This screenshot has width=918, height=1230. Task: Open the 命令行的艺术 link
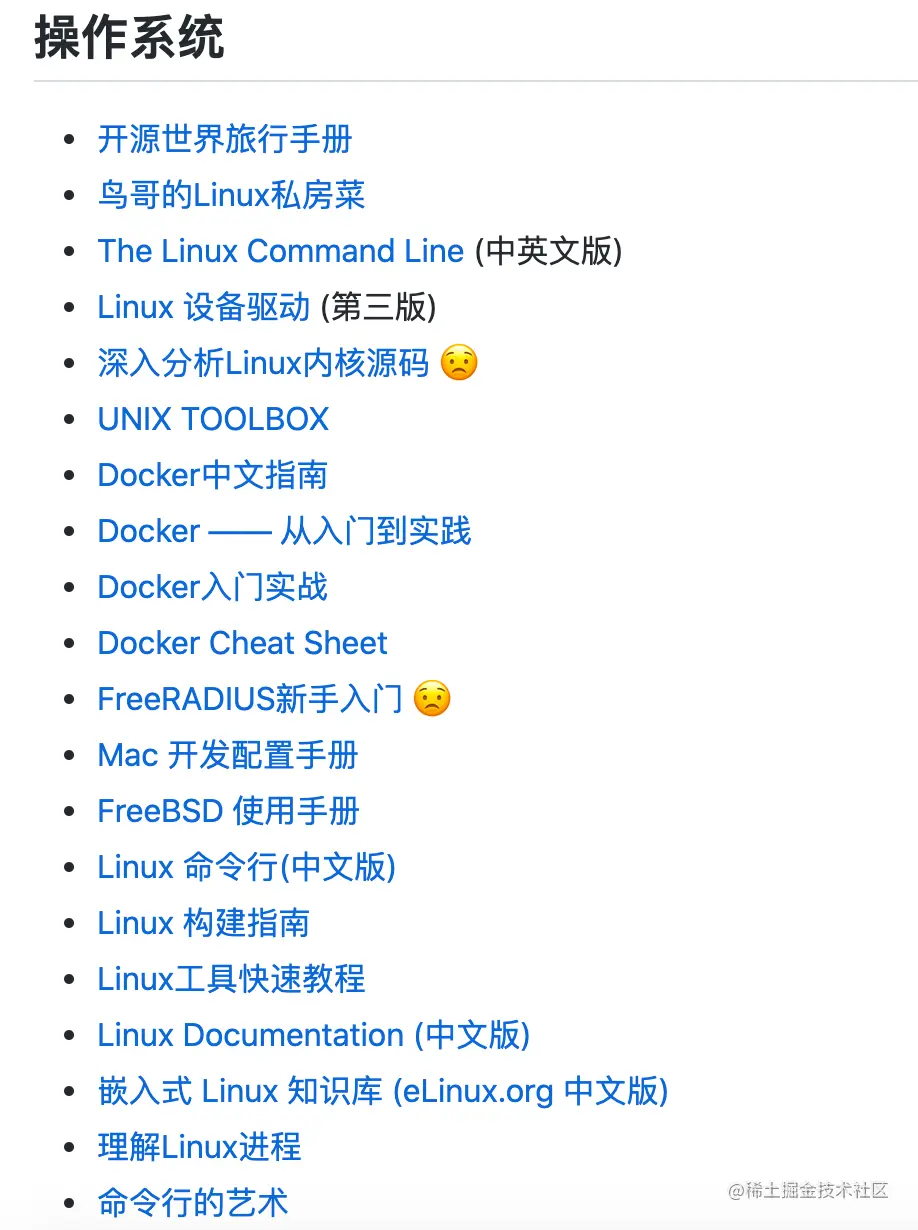[191, 1203]
